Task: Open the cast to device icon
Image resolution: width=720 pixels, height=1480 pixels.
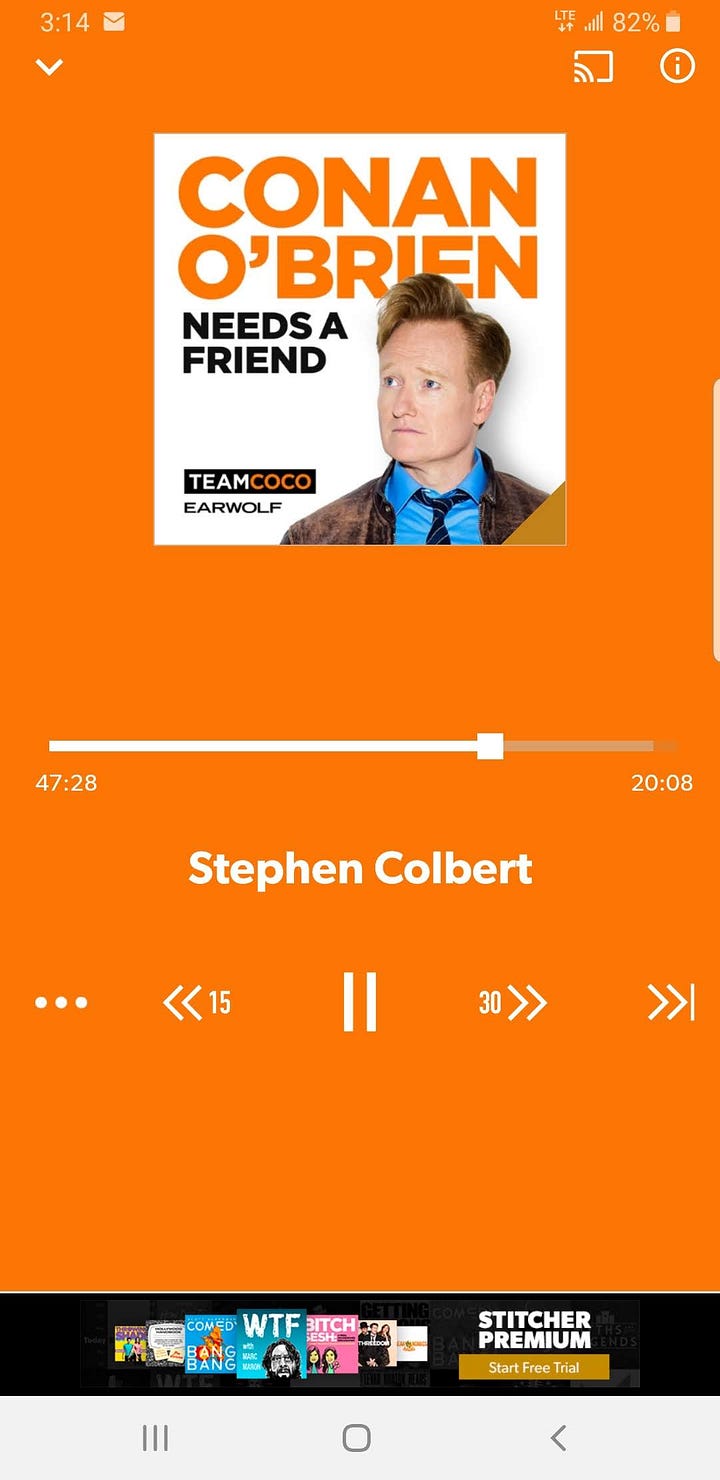Action: coord(593,67)
